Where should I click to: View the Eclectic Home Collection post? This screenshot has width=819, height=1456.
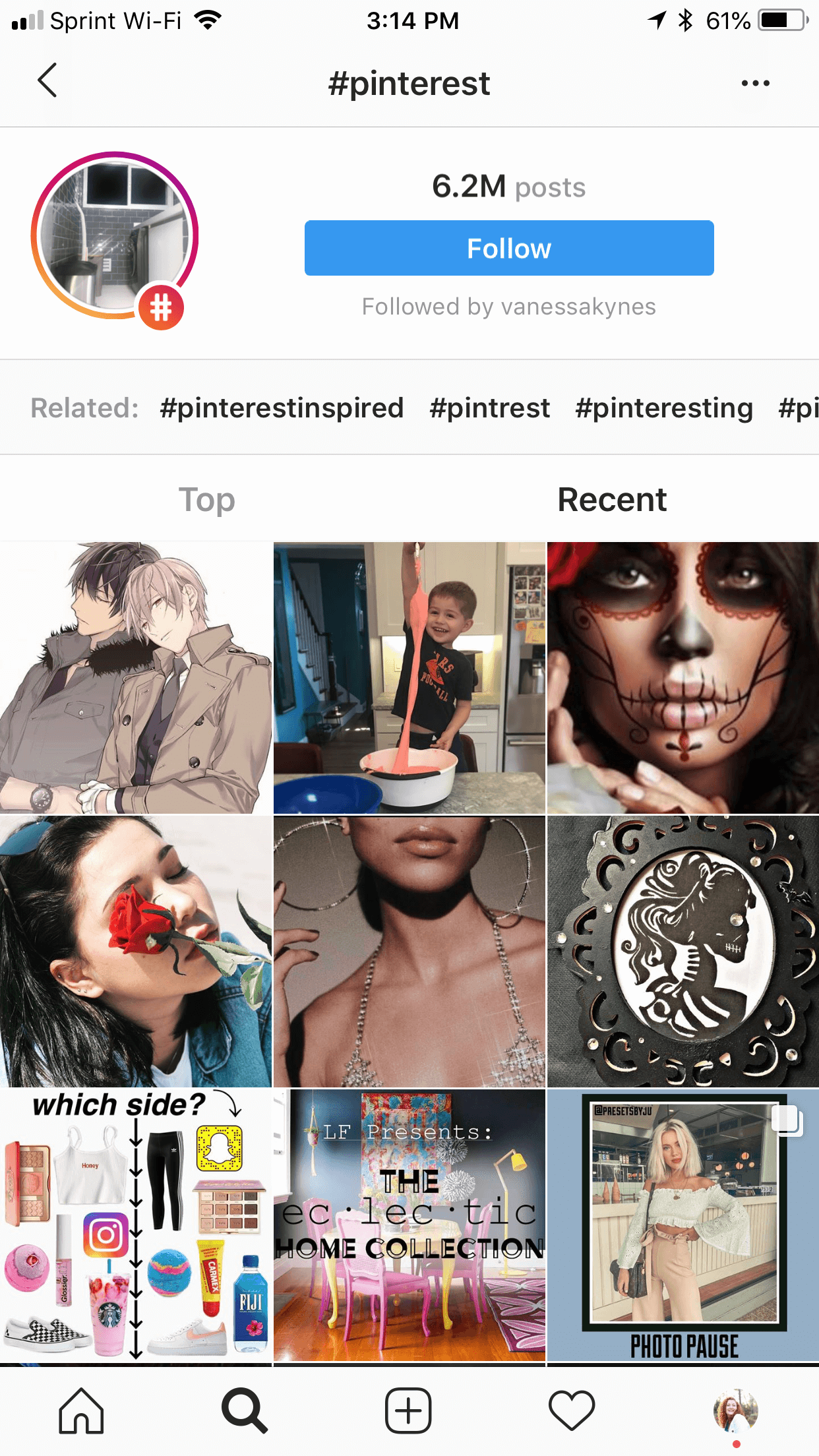tap(409, 1225)
